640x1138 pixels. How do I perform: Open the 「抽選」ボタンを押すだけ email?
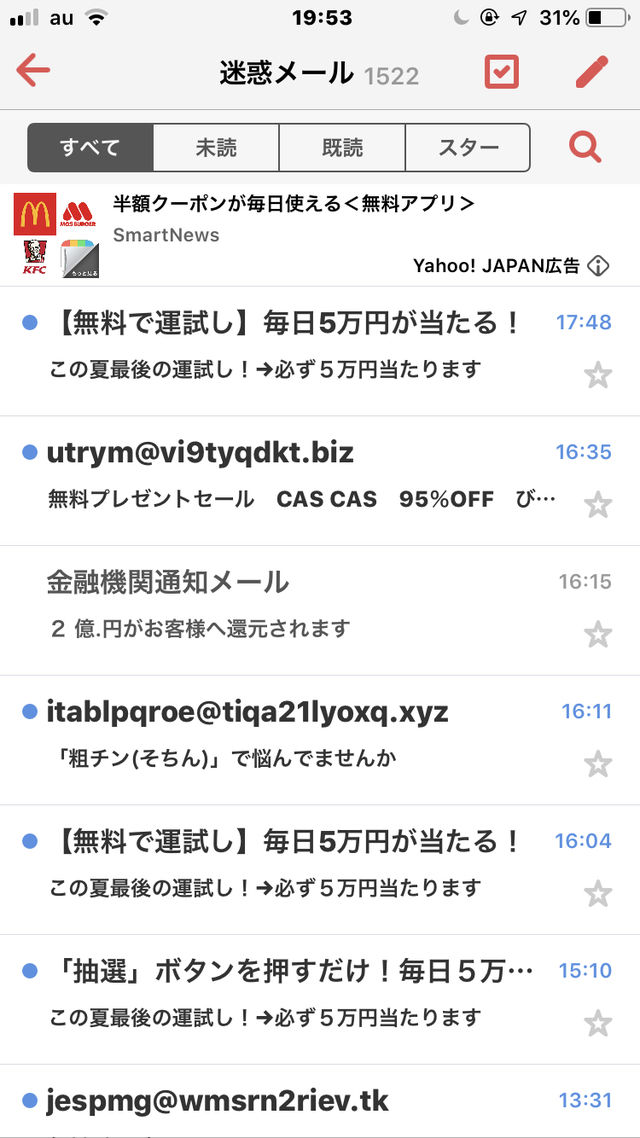coord(320,999)
